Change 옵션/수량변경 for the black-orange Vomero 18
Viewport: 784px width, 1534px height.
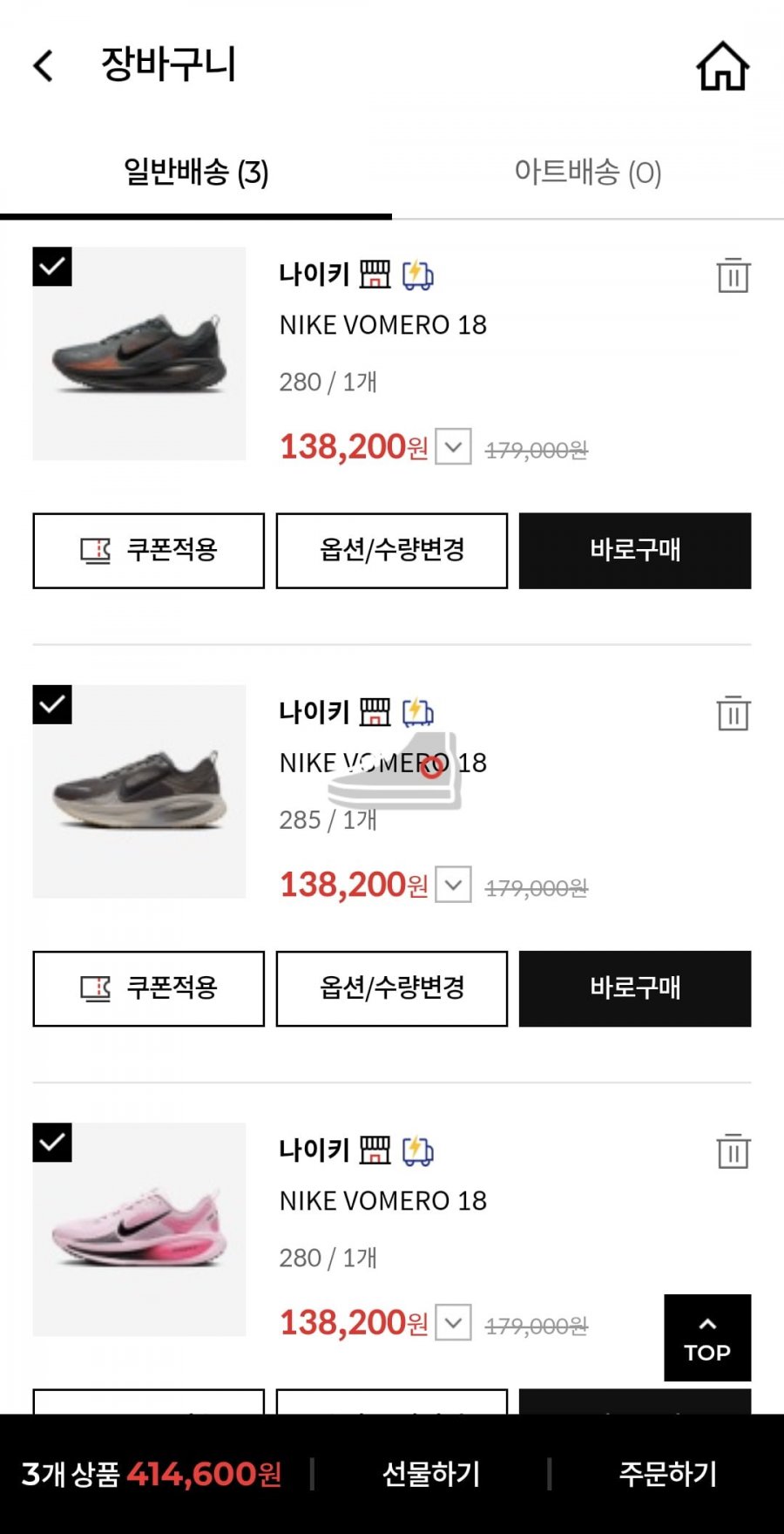tap(392, 551)
